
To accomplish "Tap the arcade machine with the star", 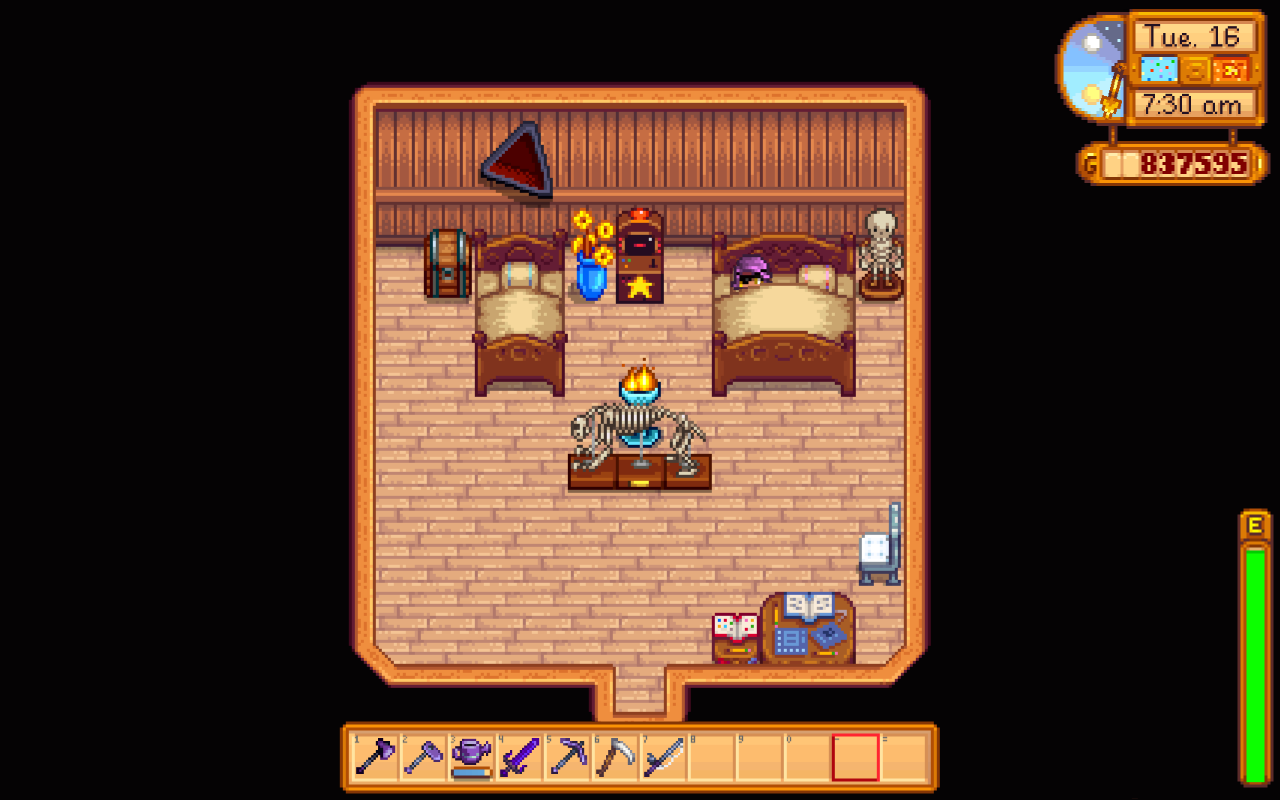I will (x=640, y=258).
